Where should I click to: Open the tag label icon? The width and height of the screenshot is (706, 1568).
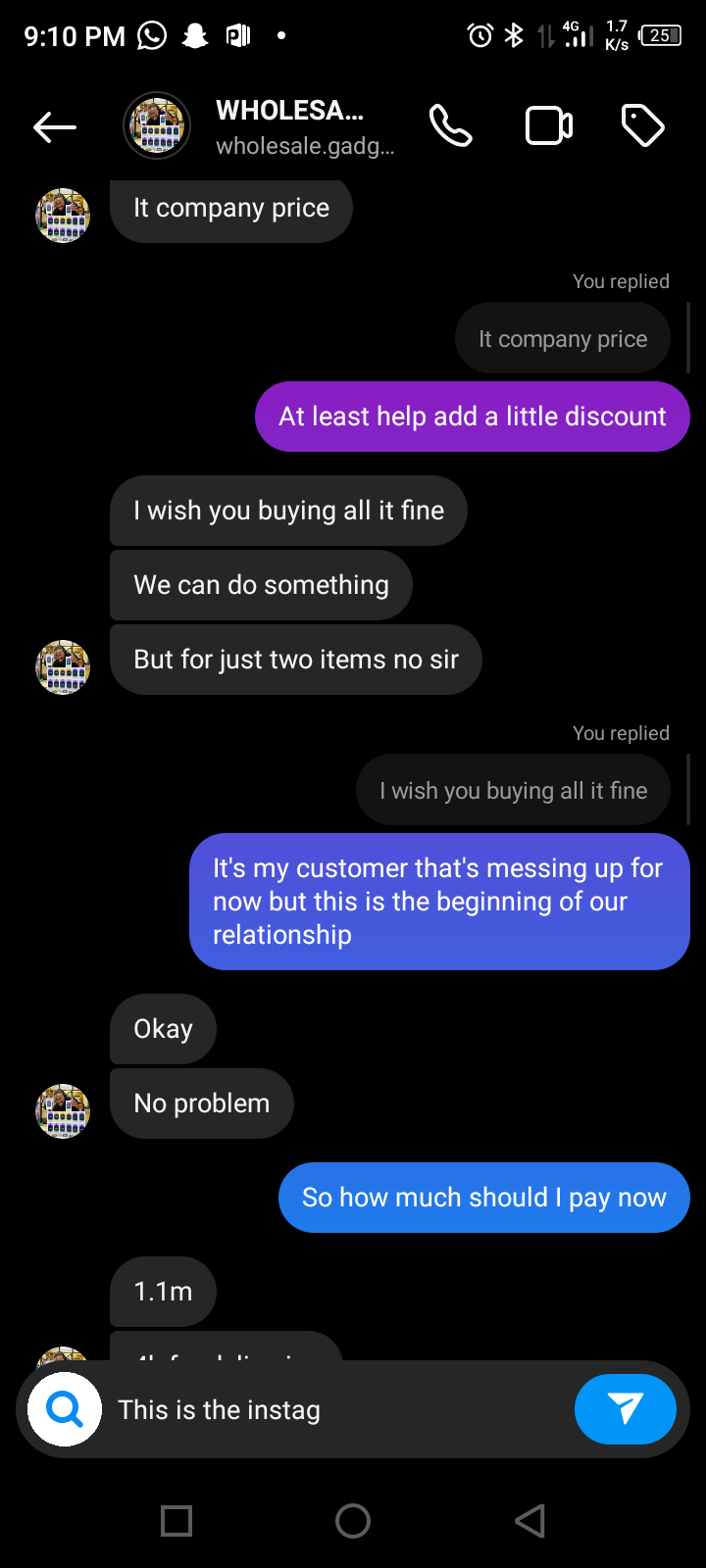coord(643,126)
